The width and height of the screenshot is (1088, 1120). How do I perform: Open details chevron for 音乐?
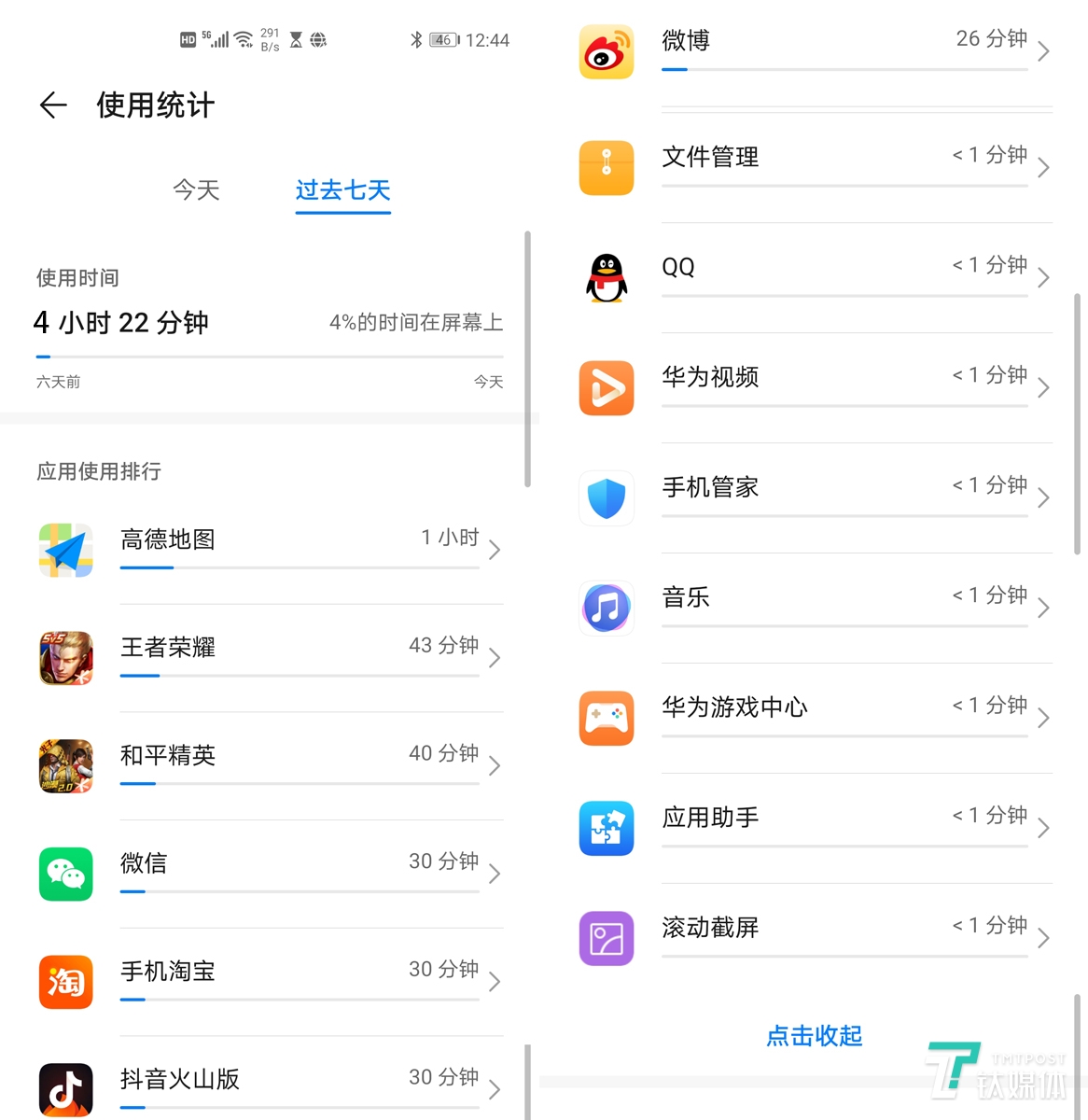click(1044, 608)
